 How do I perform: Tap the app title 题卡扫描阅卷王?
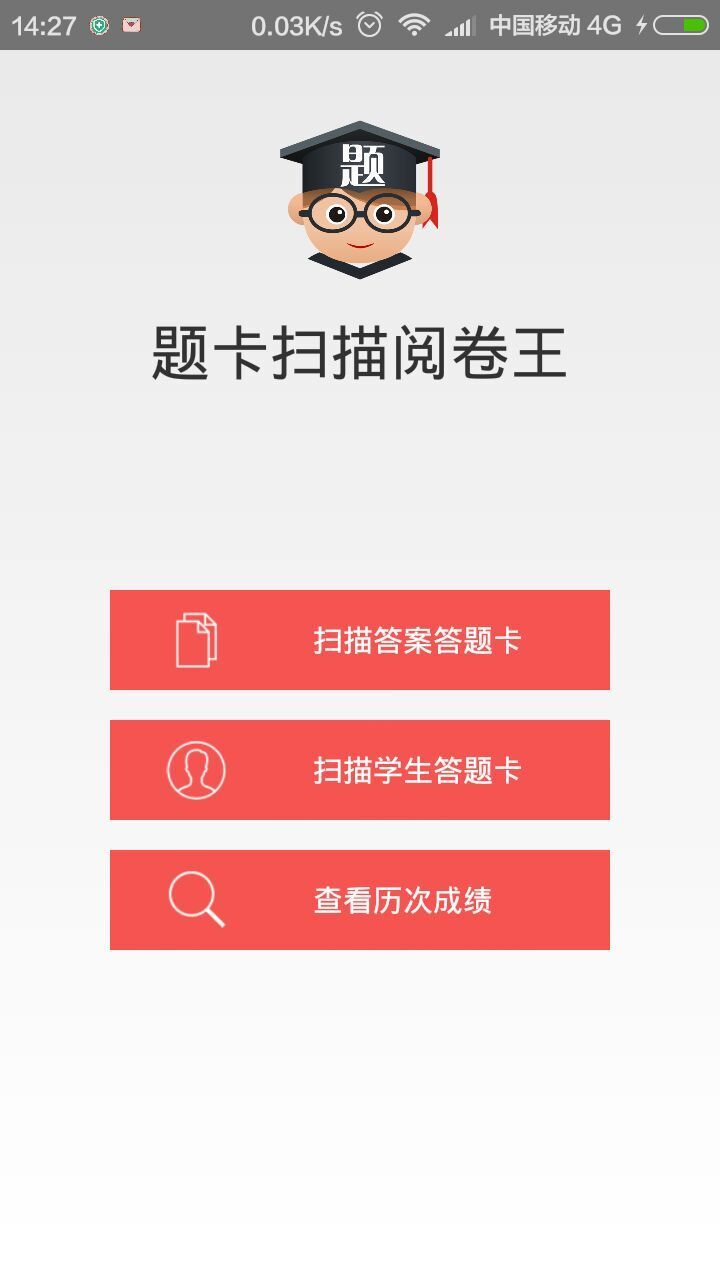pos(360,355)
